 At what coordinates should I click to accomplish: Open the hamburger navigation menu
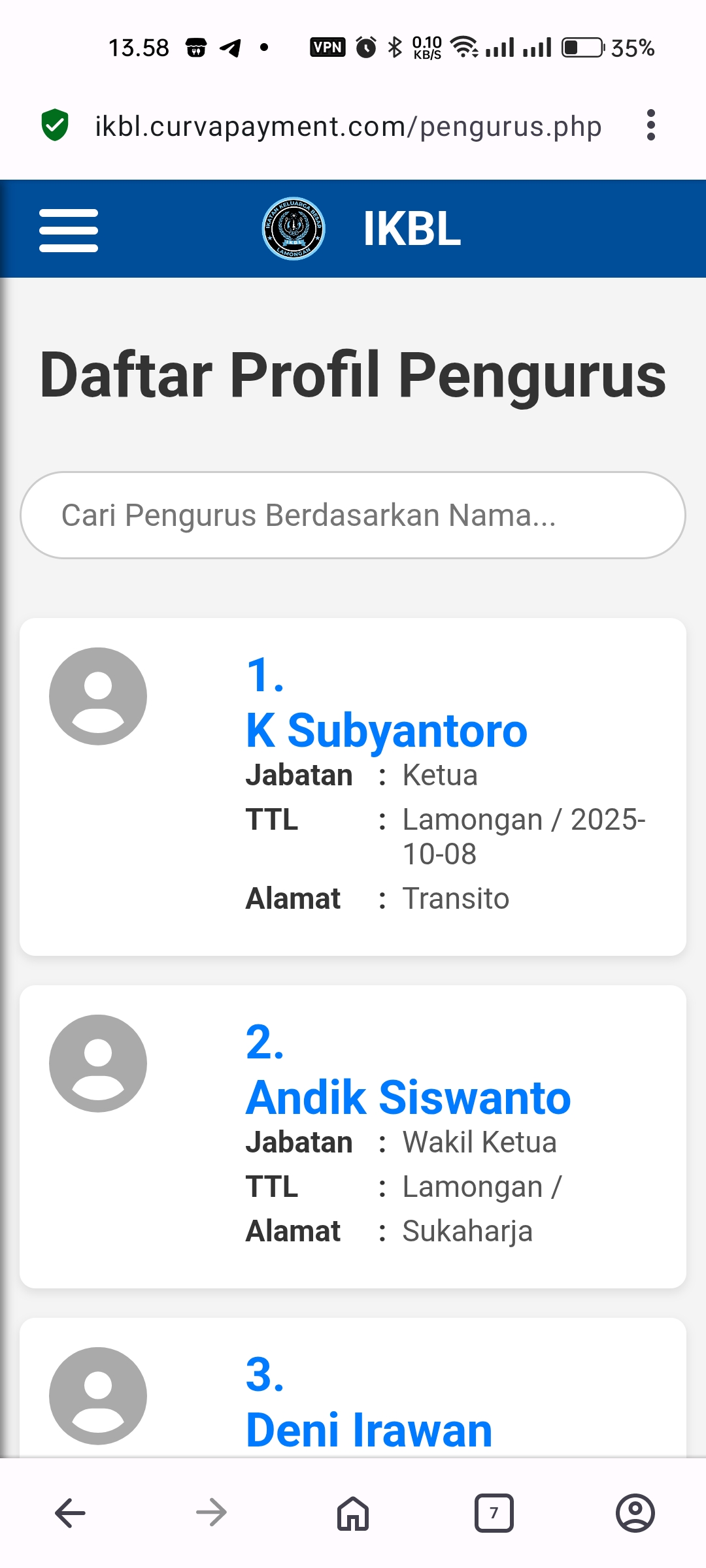(69, 230)
